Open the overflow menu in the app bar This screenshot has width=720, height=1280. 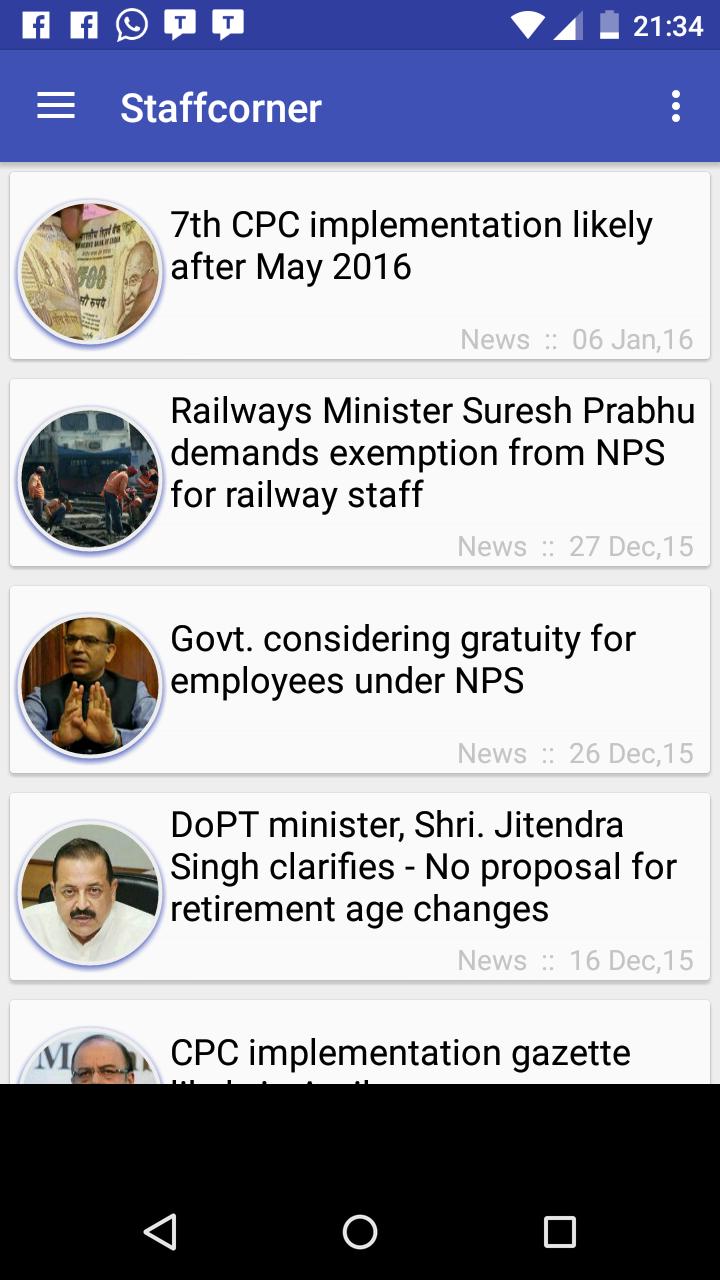(x=676, y=106)
